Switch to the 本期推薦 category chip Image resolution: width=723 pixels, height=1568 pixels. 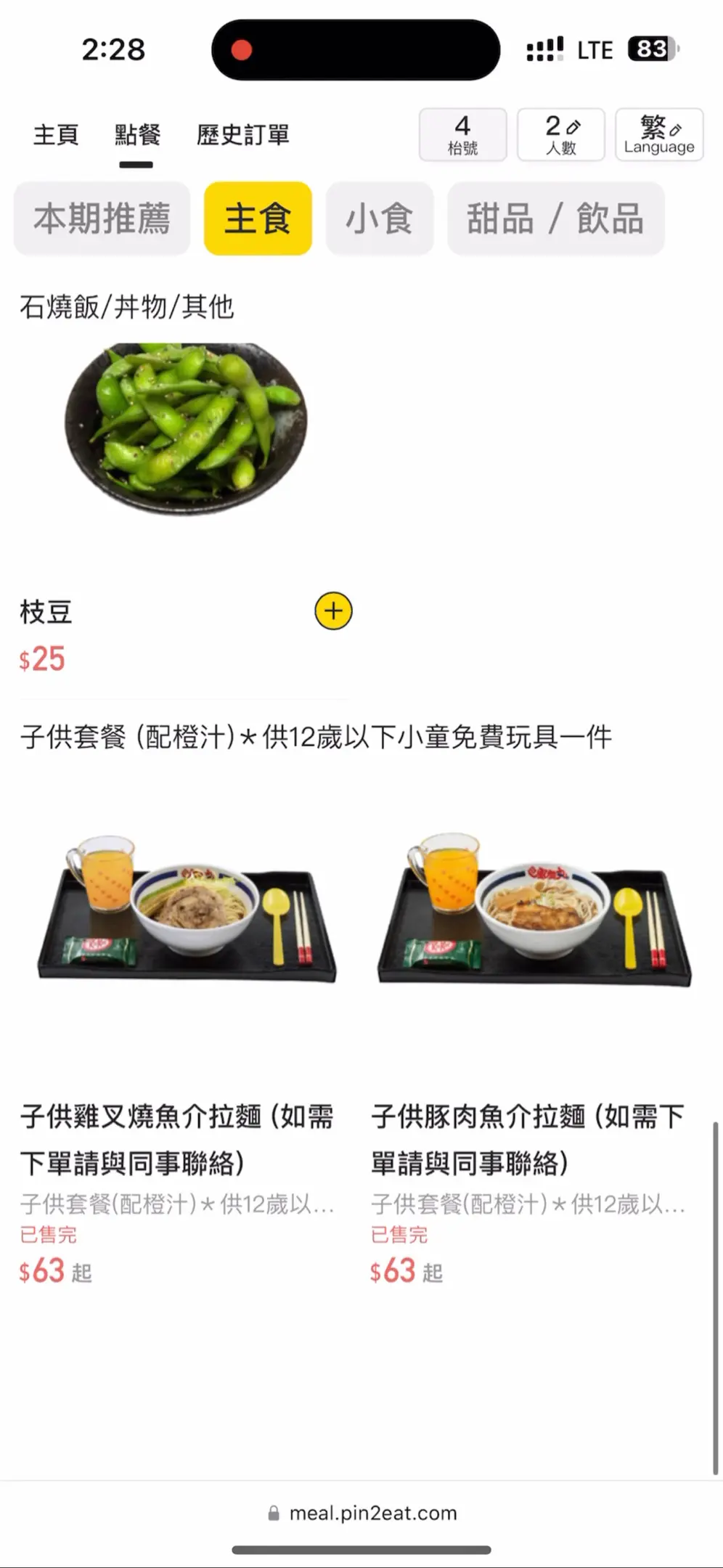(x=102, y=219)
